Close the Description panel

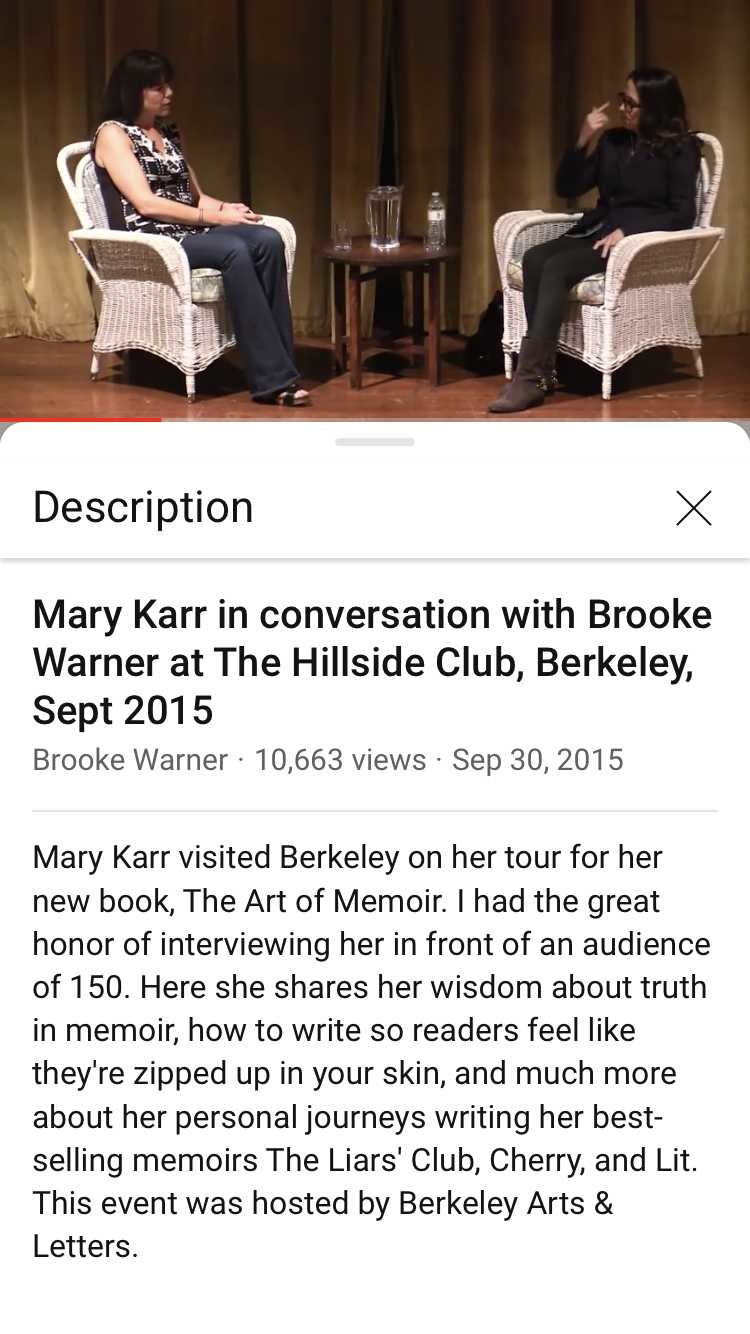point(693,508)
